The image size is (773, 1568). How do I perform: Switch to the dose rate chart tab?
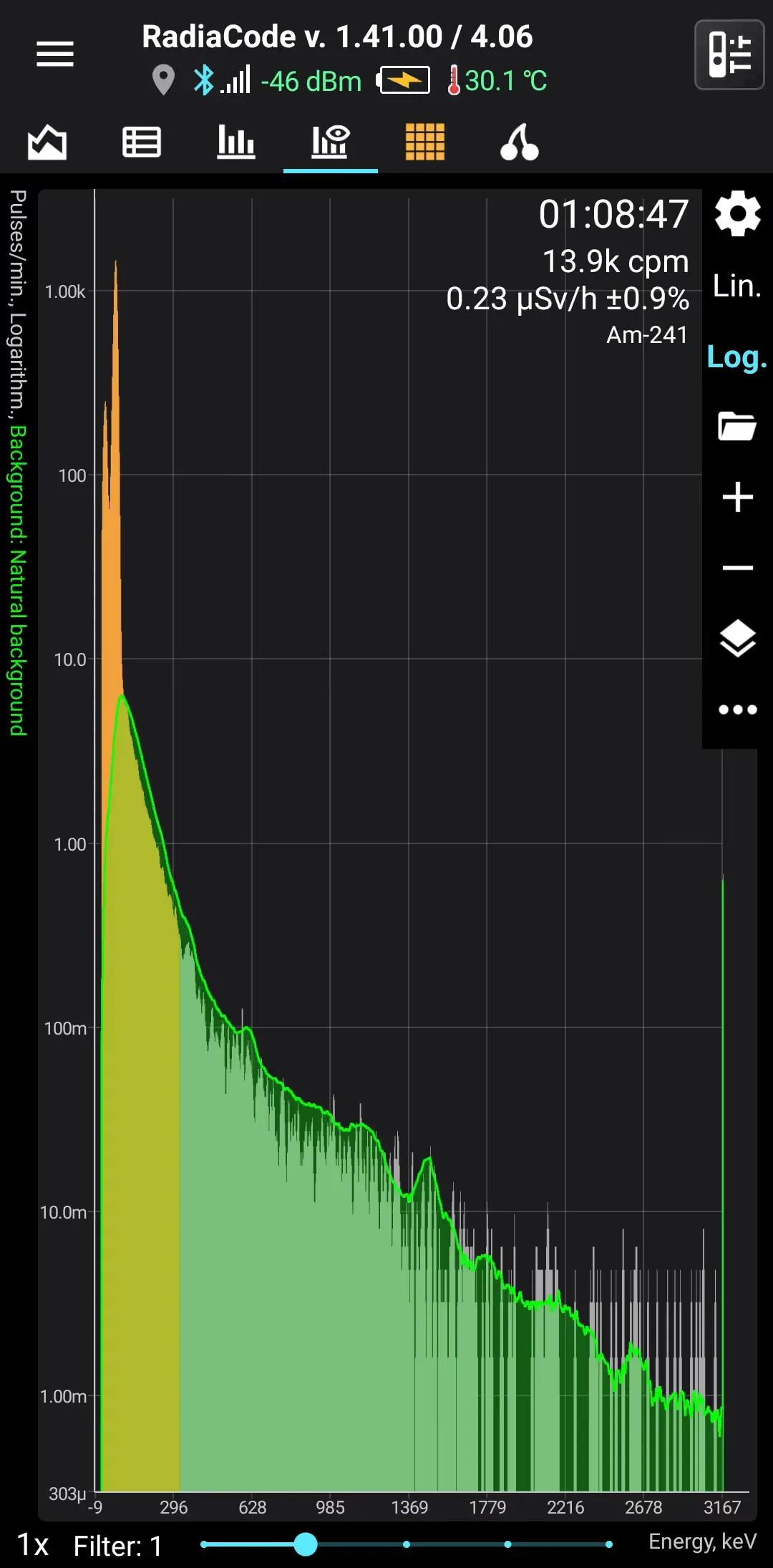coord(47,142)
